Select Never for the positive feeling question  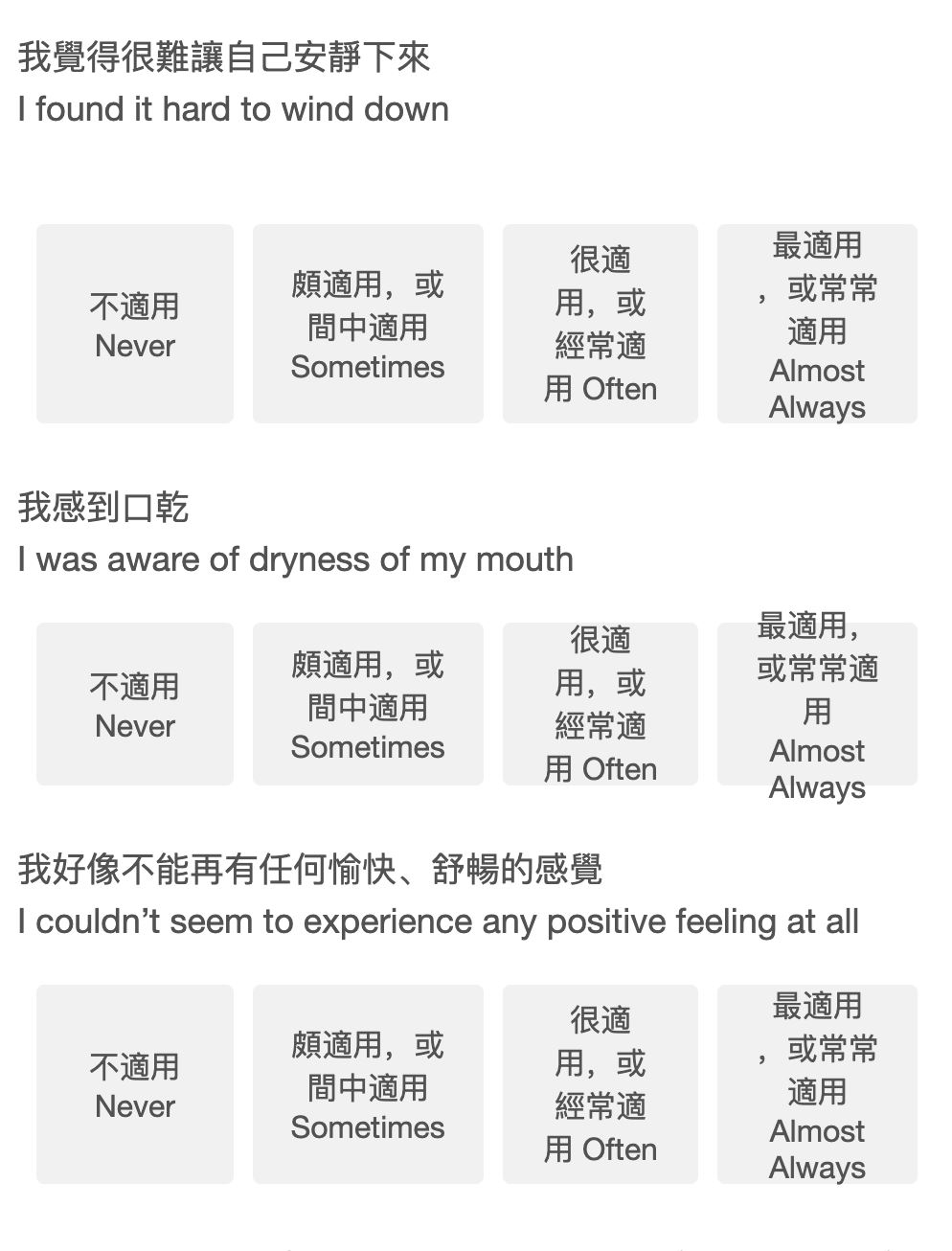[134, 1083]
